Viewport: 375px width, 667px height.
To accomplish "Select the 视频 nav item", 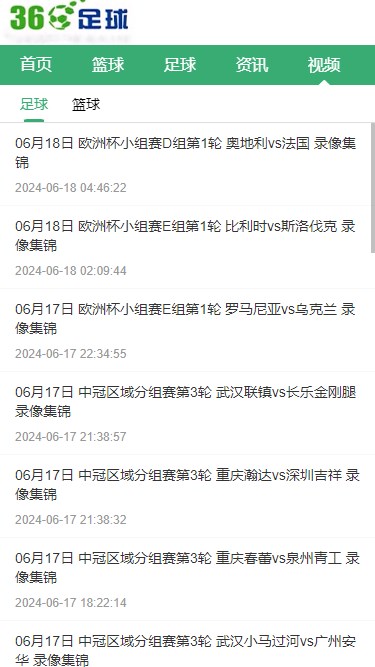I will (324, 65).
